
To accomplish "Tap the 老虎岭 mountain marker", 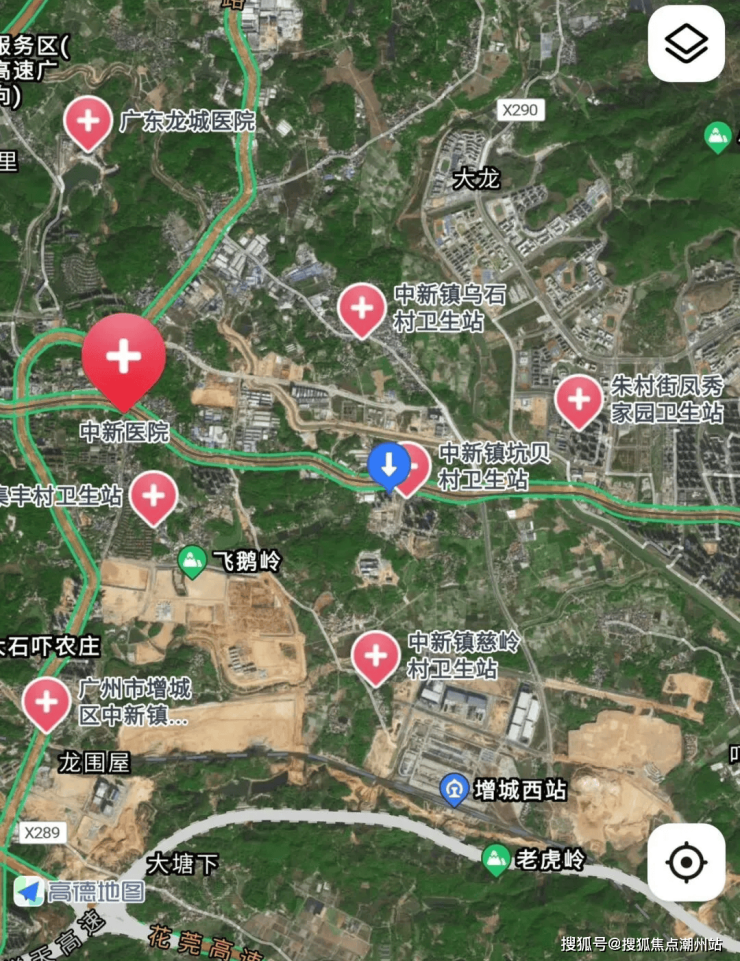I will [495, 858].
